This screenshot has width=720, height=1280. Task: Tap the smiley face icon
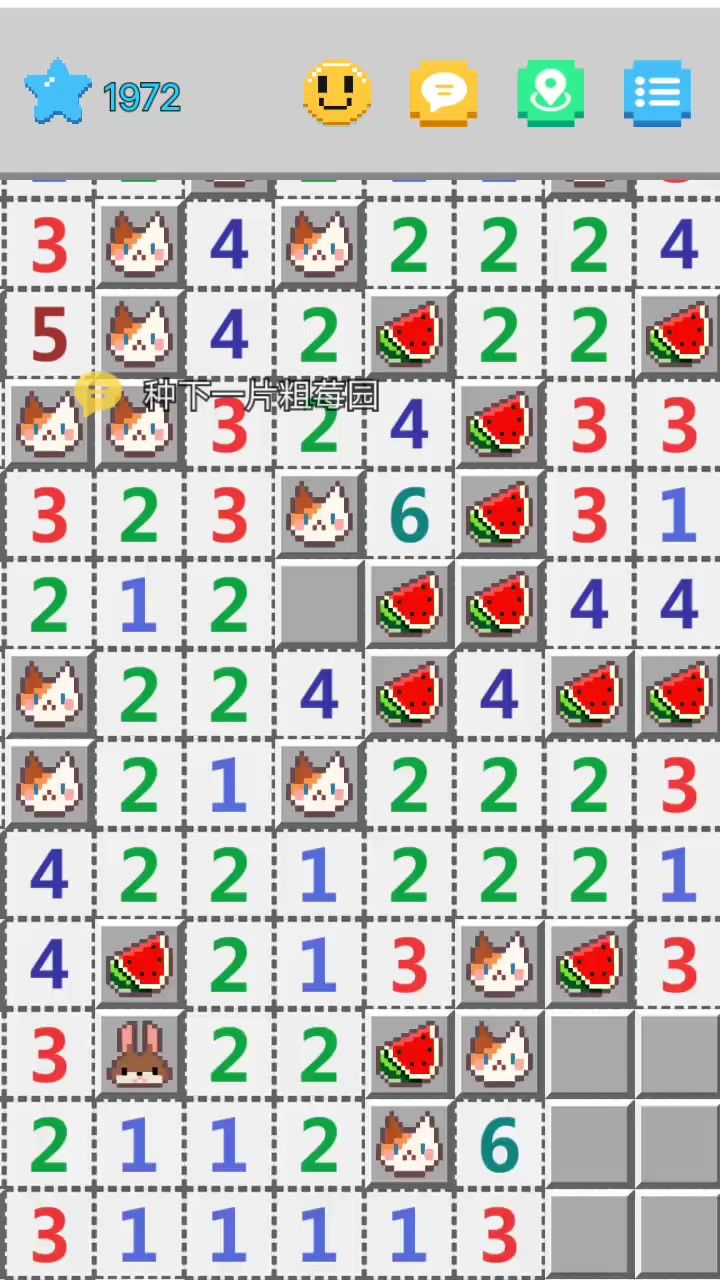[x=337, y=94]
